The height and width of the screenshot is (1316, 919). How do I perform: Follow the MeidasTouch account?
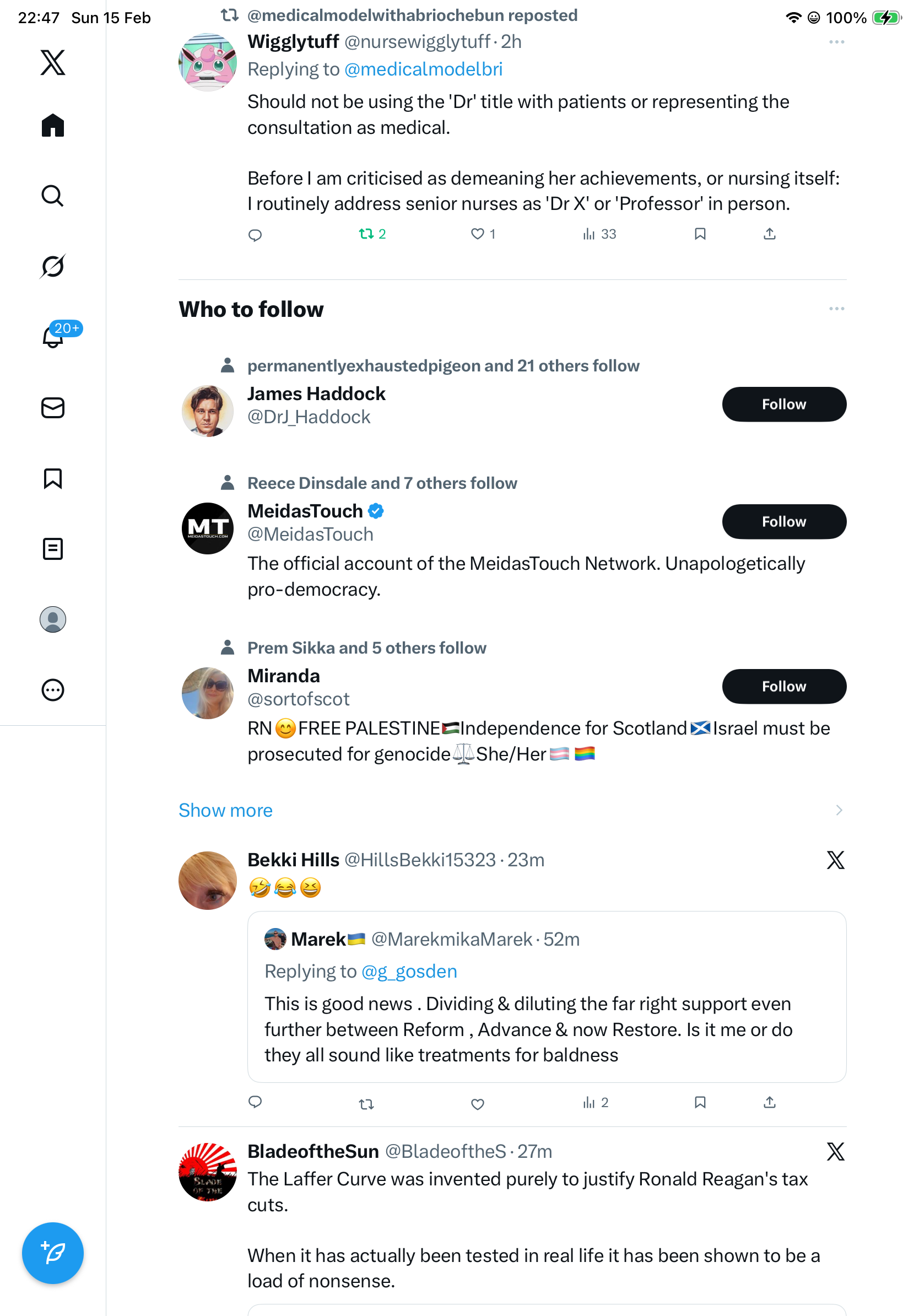pos(783,521)
